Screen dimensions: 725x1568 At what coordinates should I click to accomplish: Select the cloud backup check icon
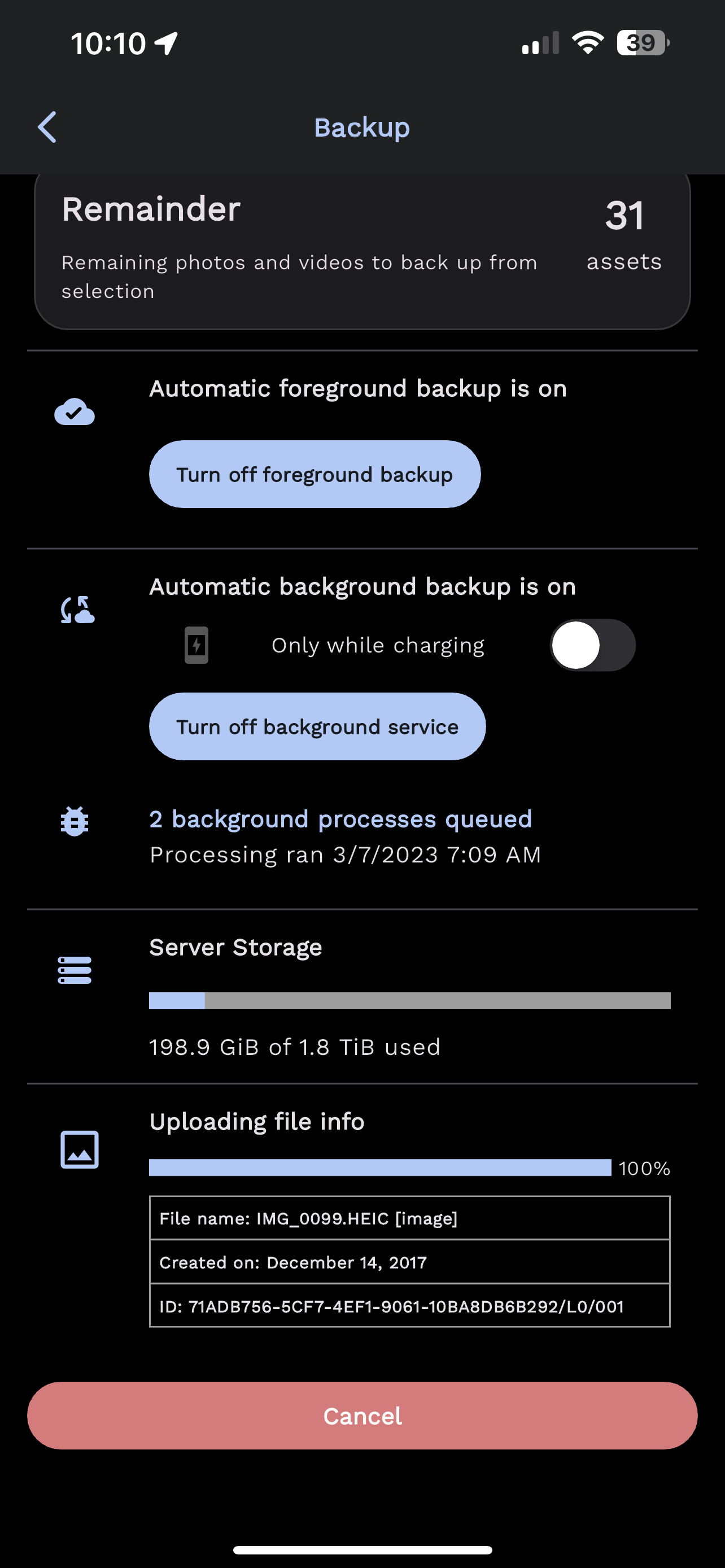pyautogui.click(x=75, y=413)
